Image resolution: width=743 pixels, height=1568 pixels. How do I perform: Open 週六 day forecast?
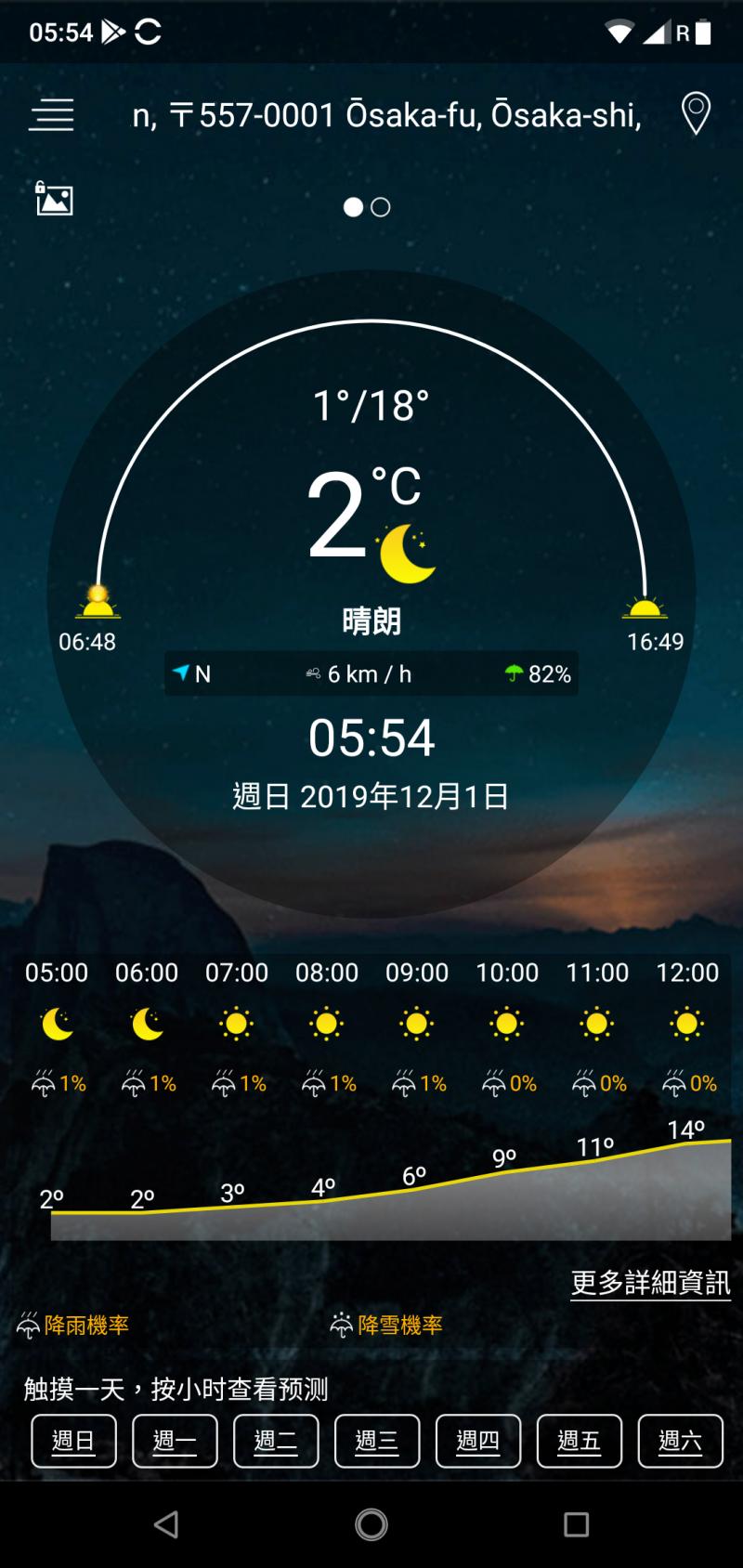[x=680, y=1441]
